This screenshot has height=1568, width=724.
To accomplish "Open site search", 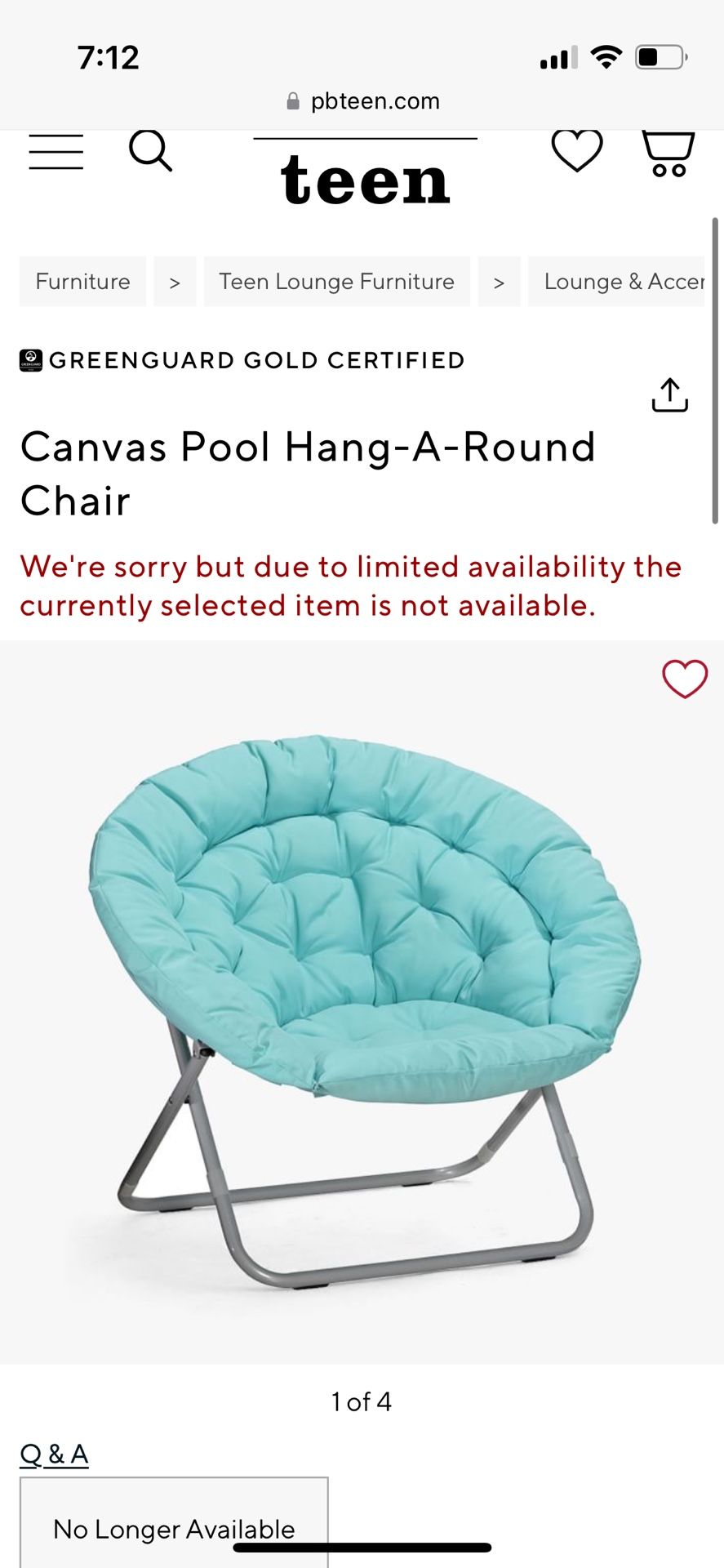I will click(x=151, y=151).
